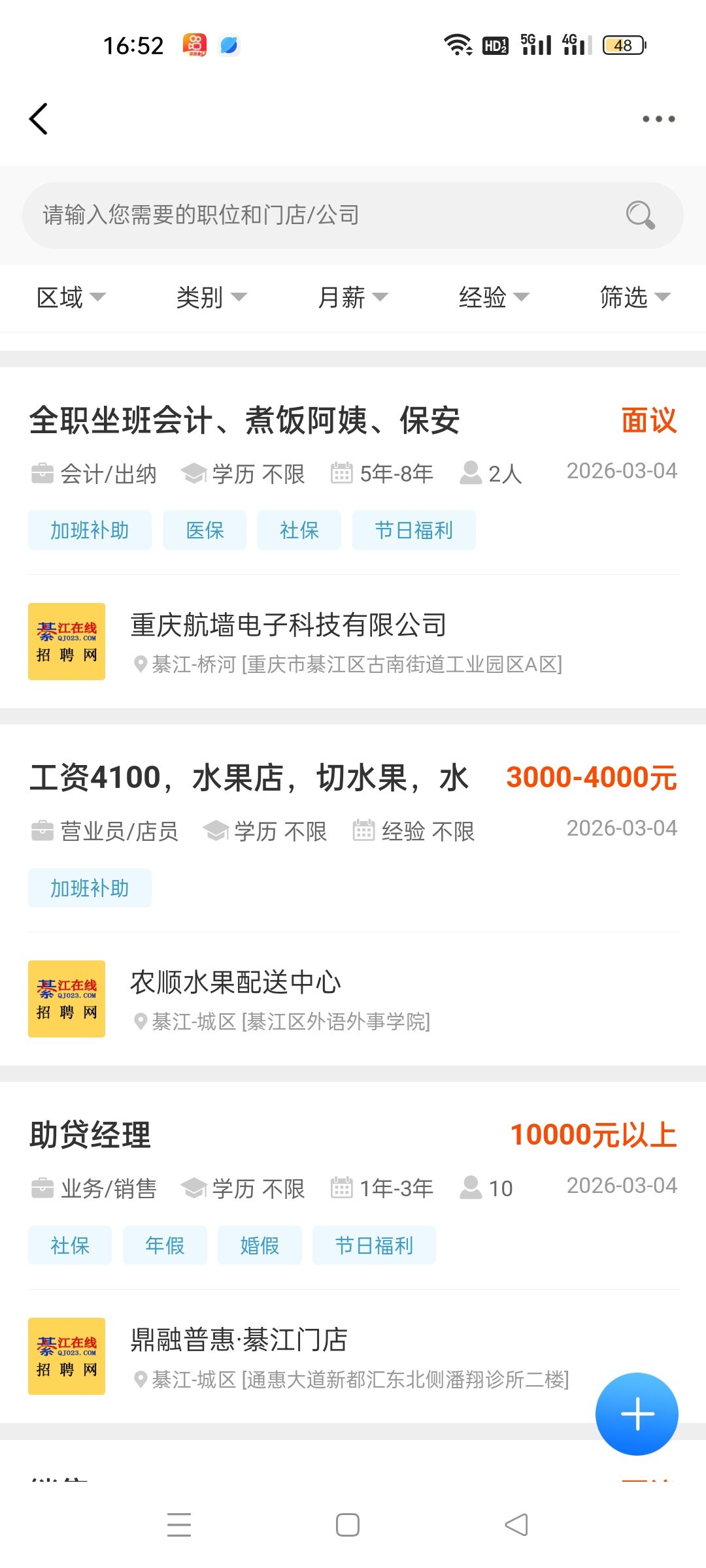Open the 全职坐班会计、煮饭阿姨、保安 job listing
Image resolution: width=706 pixels, height=1568 pixels.
click(244, 420)
